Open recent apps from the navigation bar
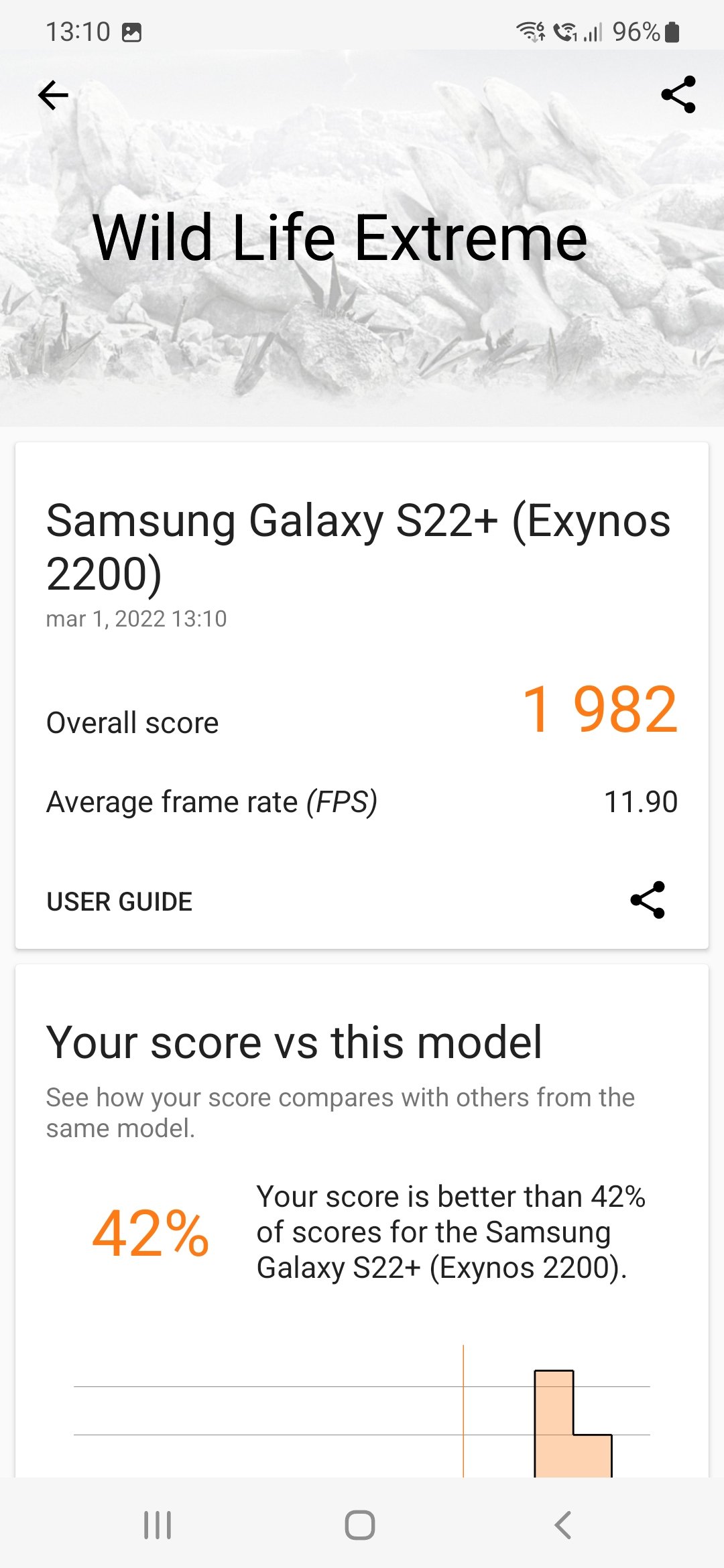The image size is (724, 1568). tap(158, 1525)
